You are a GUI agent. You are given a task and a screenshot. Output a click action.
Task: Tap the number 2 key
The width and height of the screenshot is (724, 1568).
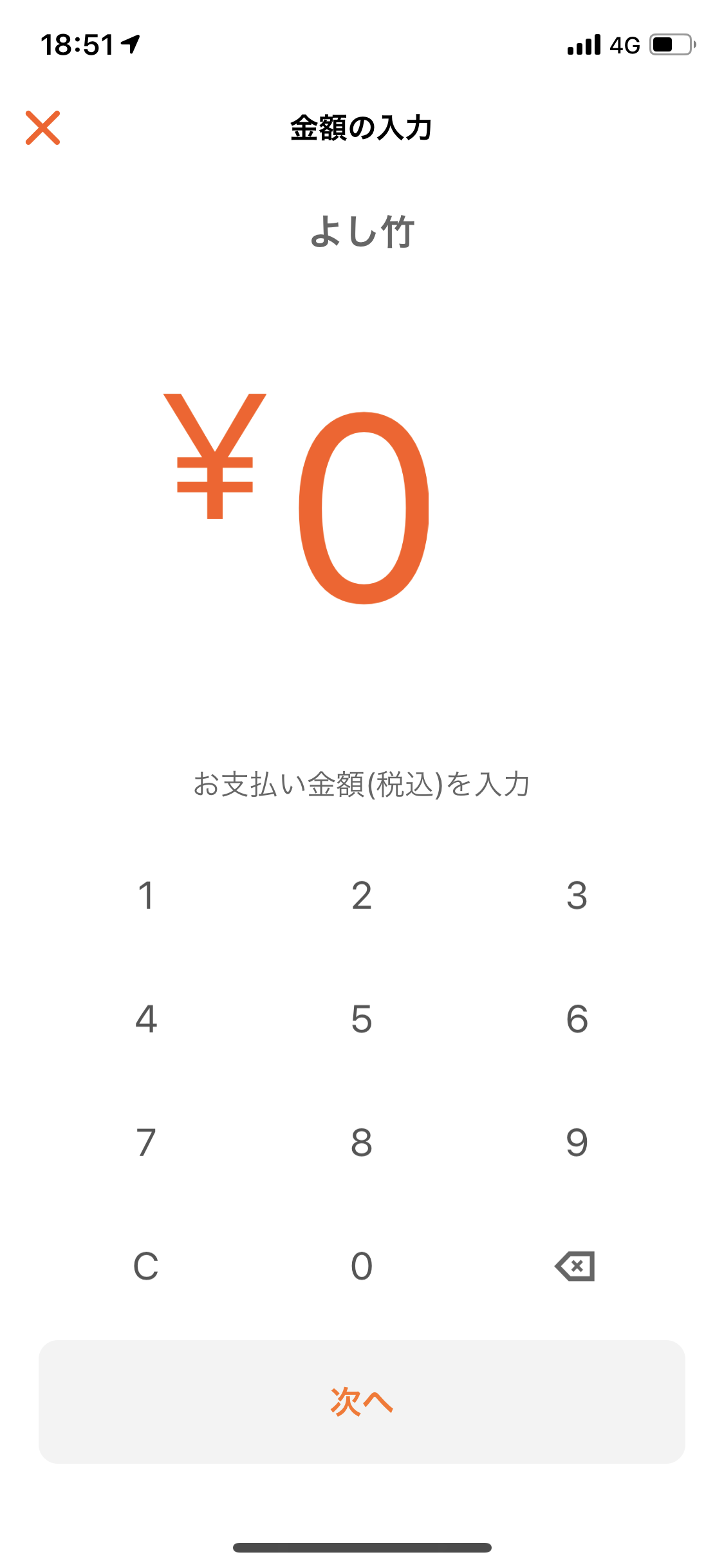coord(362,895)
